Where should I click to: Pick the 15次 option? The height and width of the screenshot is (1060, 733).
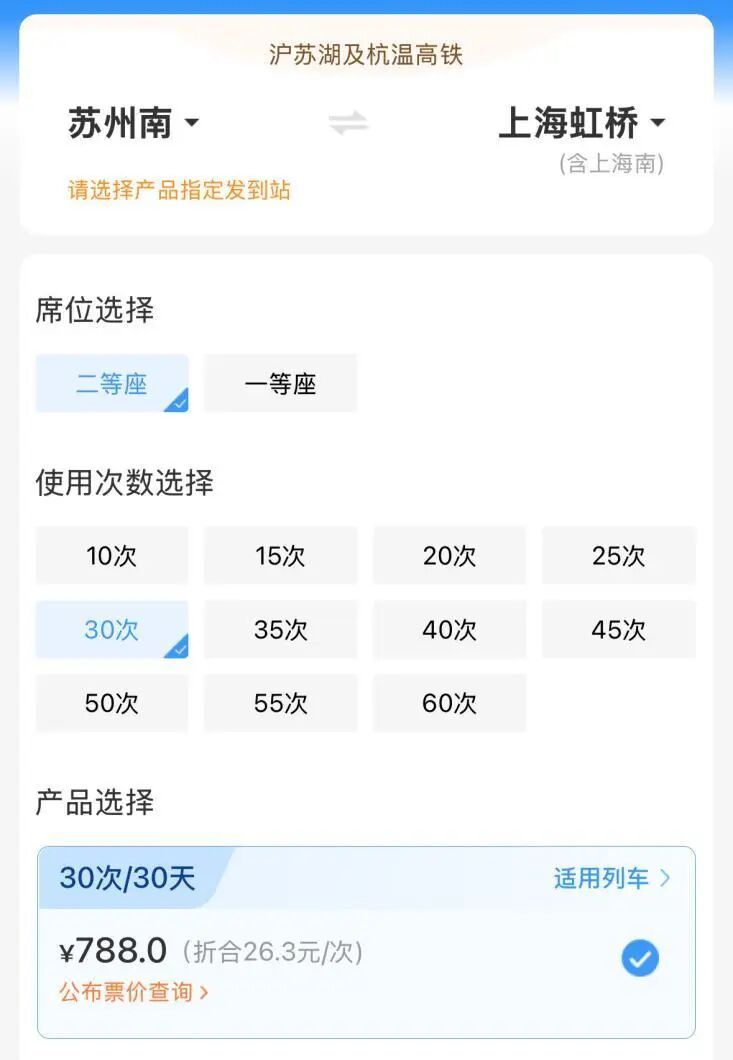[280, 556]
